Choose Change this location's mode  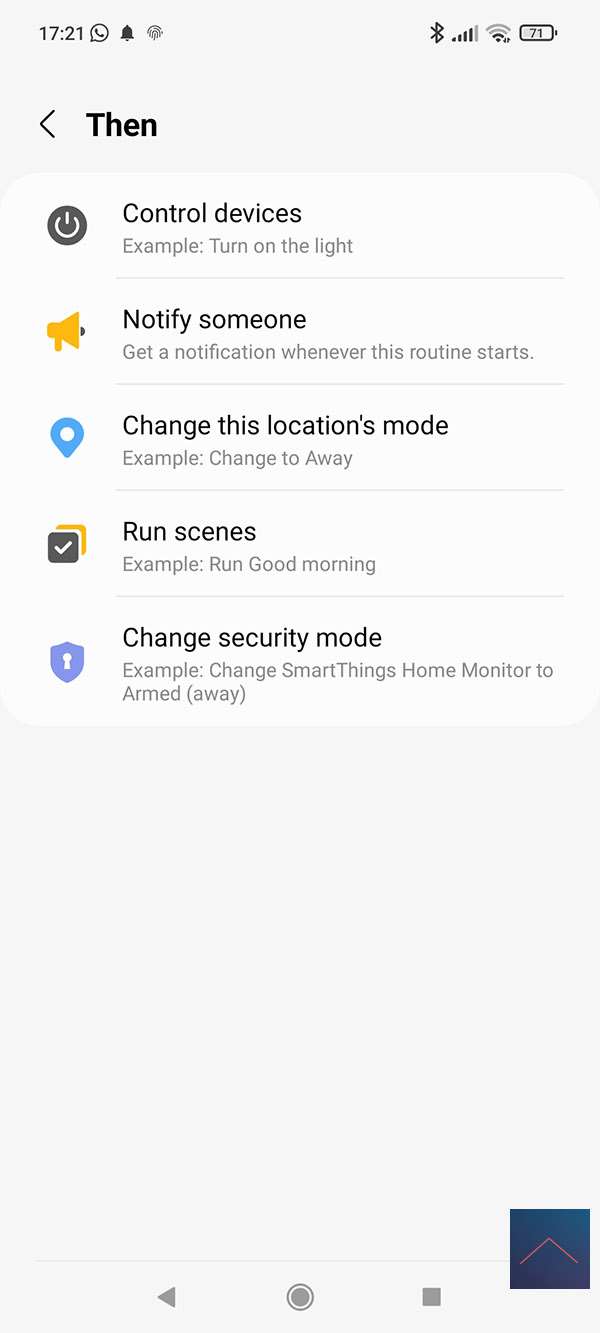pos(300,439)
